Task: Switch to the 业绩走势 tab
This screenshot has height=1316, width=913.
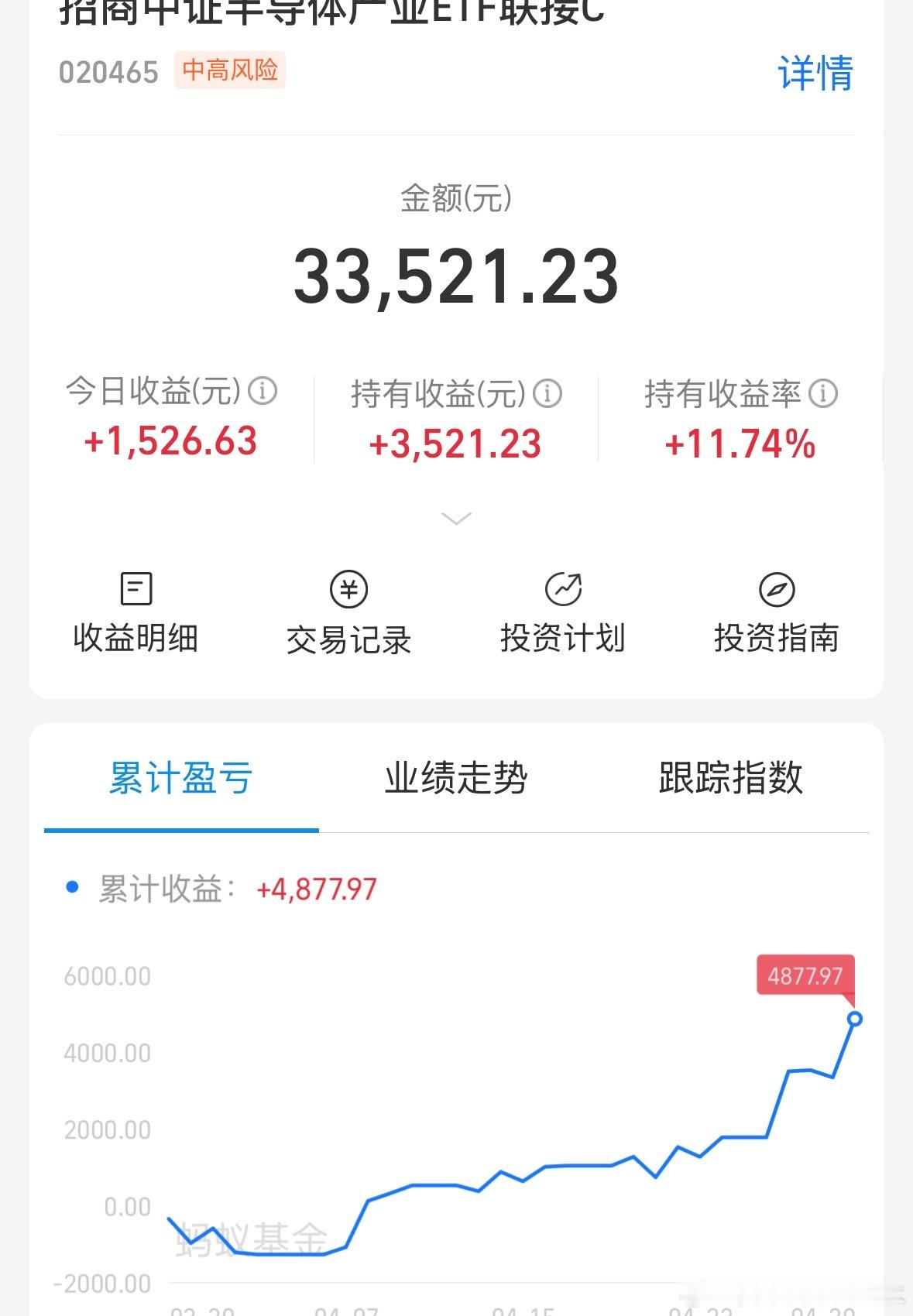Action: [x=456, y=778]
